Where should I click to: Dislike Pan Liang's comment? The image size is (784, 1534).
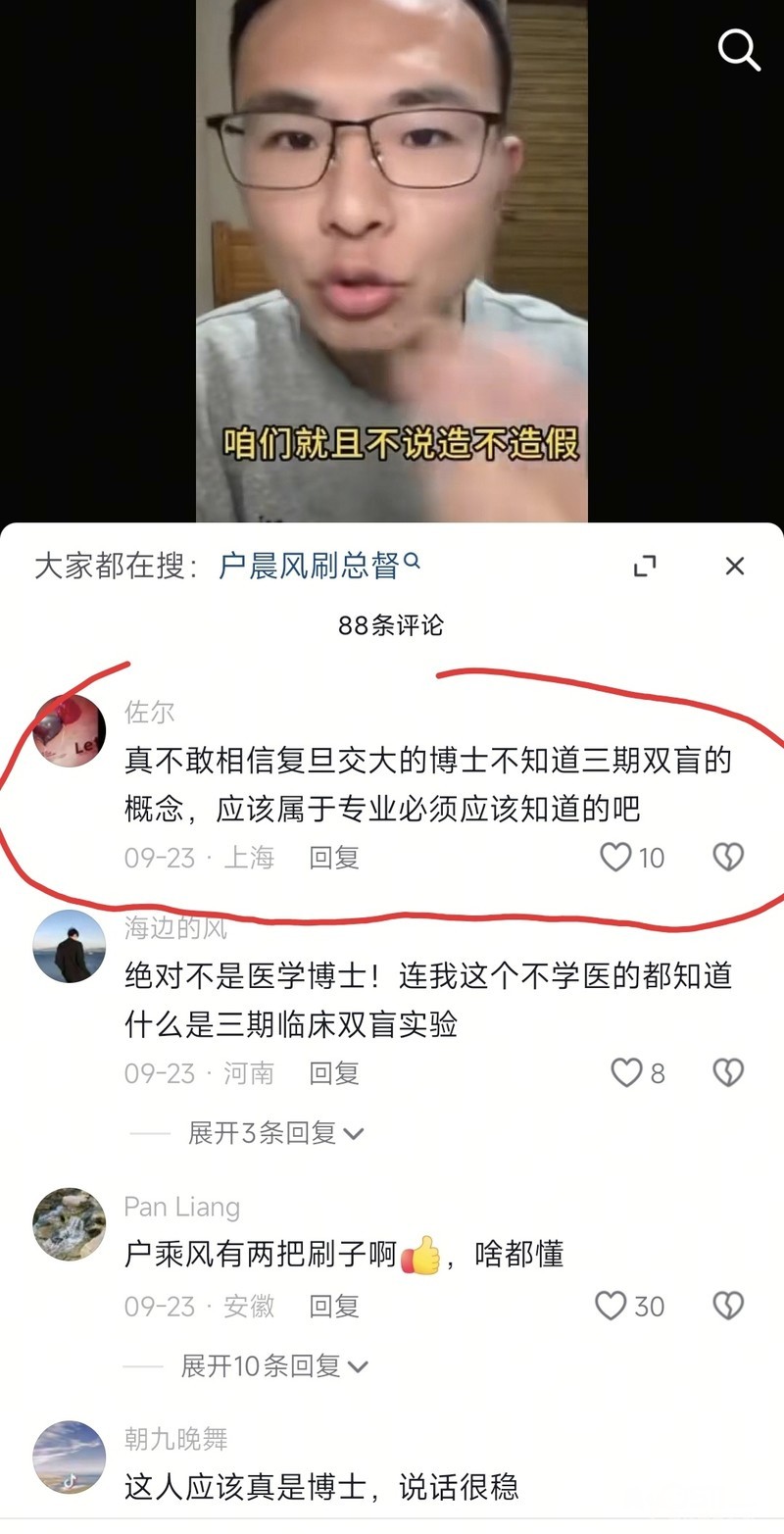(728, 1306)
